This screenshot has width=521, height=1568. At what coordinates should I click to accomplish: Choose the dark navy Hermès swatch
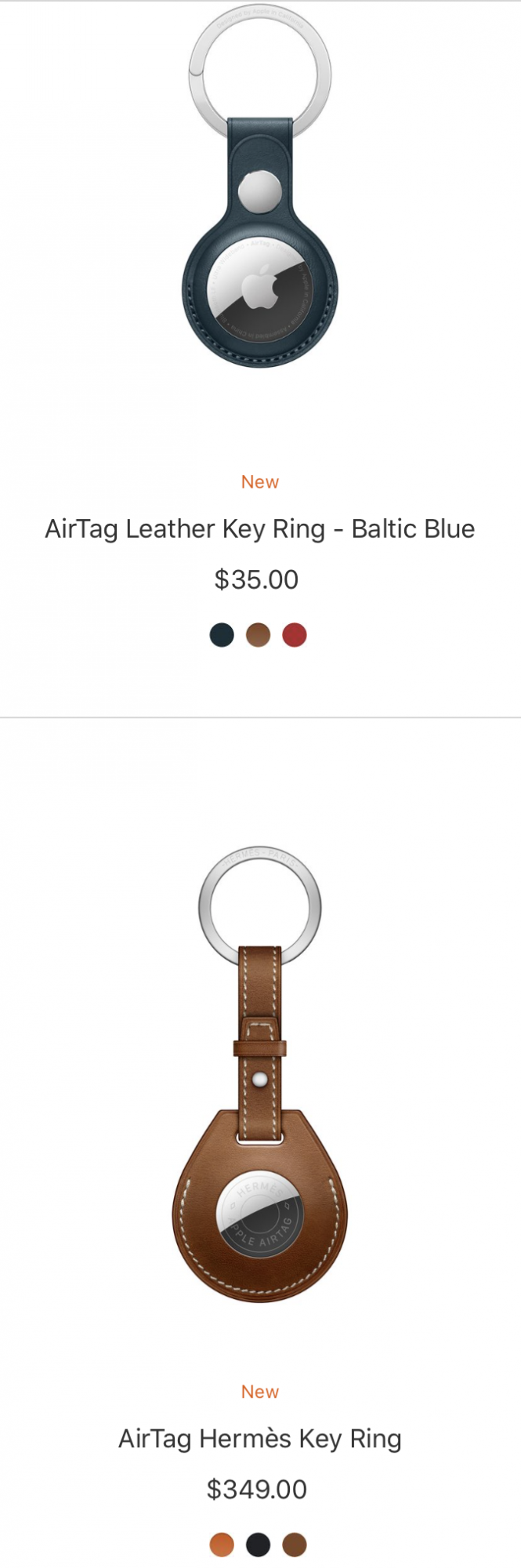[x=259, y=1544]
